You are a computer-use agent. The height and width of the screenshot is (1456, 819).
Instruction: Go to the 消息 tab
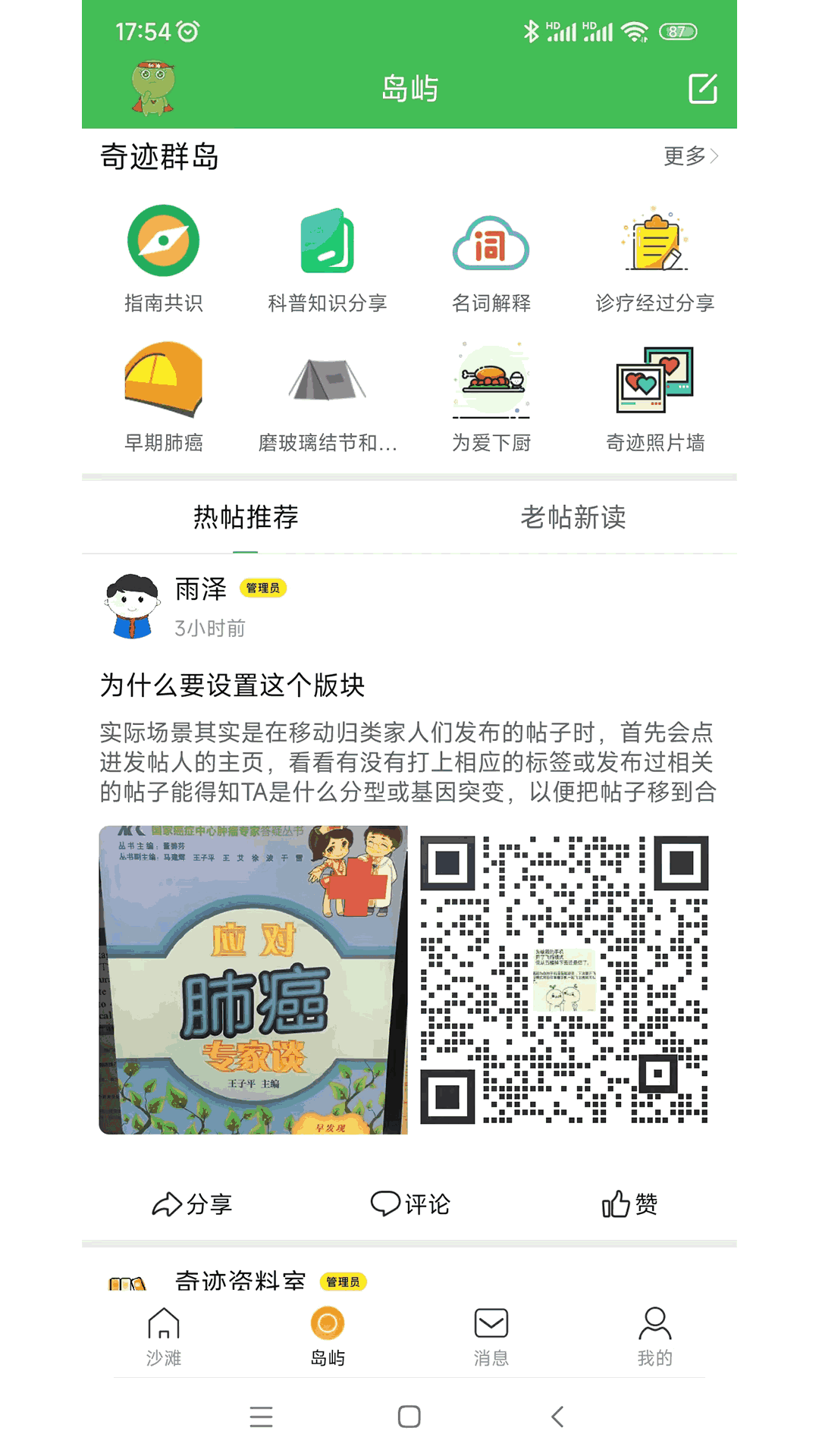click(491, 1336)
